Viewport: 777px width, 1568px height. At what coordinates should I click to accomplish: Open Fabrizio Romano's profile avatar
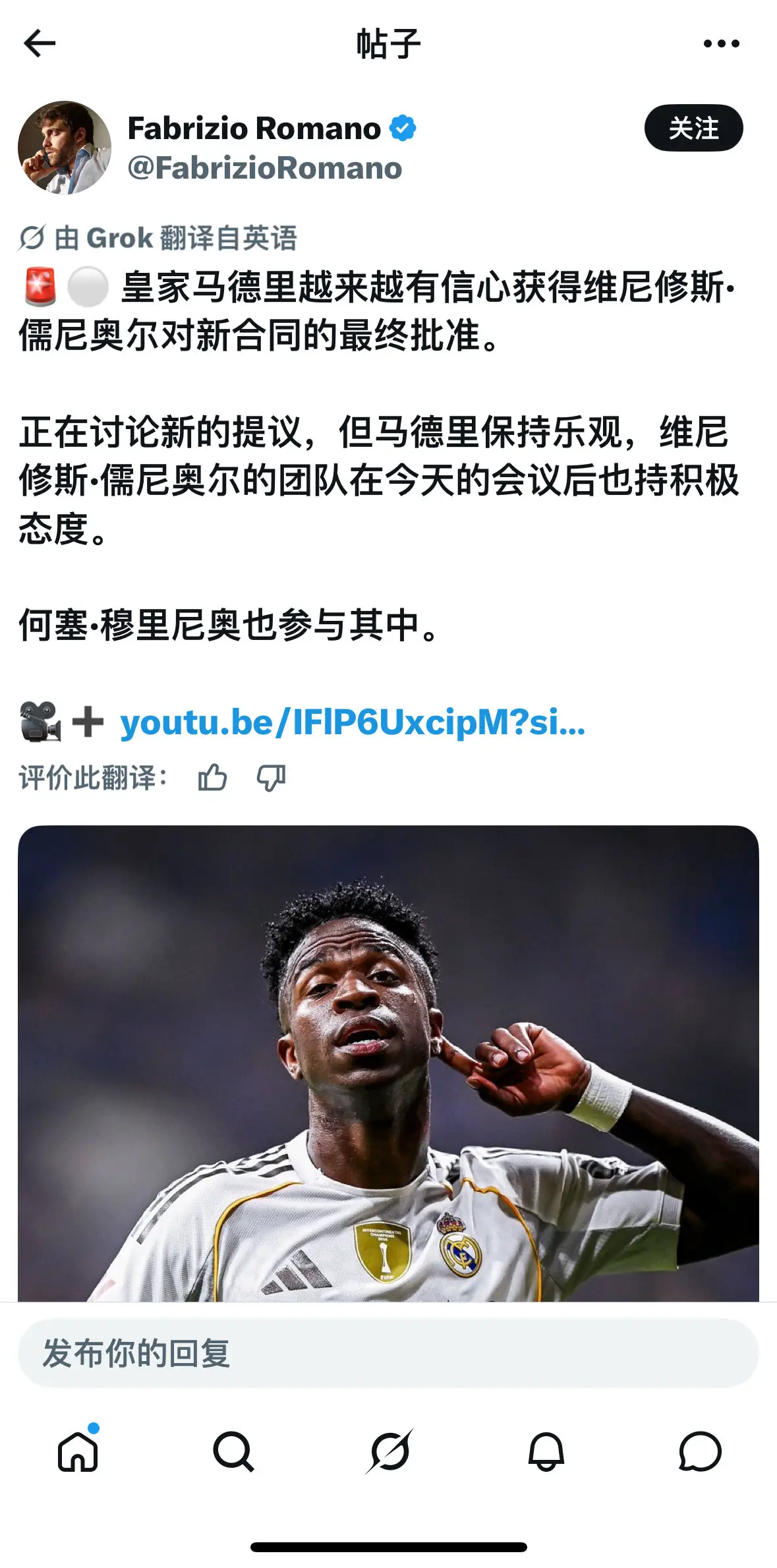coord(65,148)
